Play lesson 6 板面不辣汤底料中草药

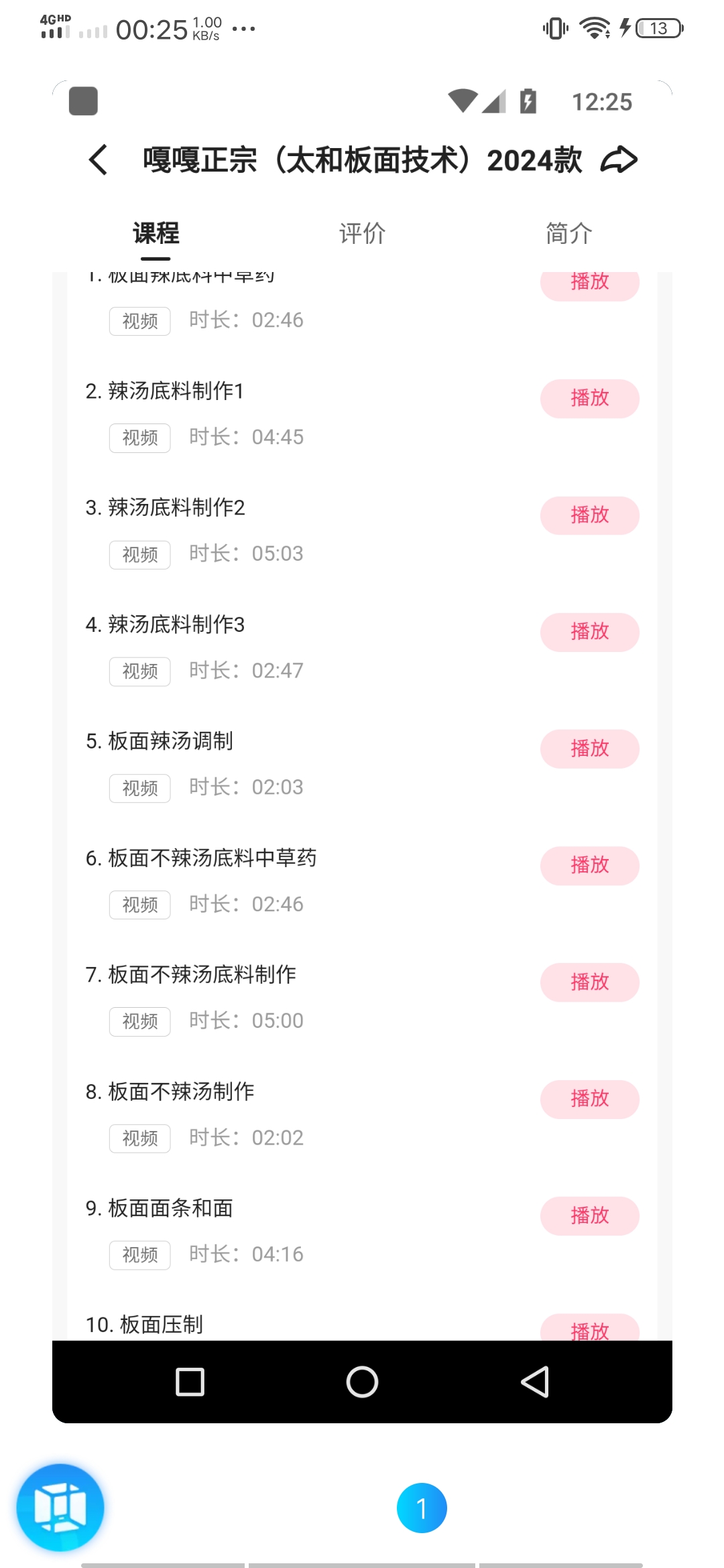tap(589, 865)
